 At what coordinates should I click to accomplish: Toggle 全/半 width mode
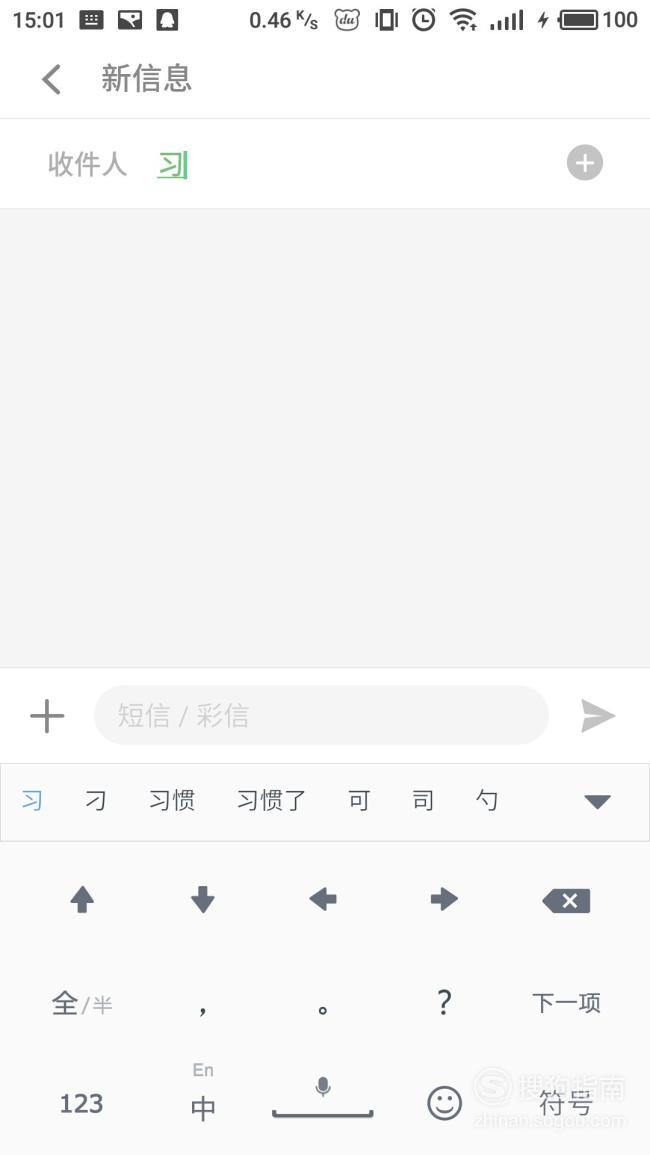(x=82, y=1003)
